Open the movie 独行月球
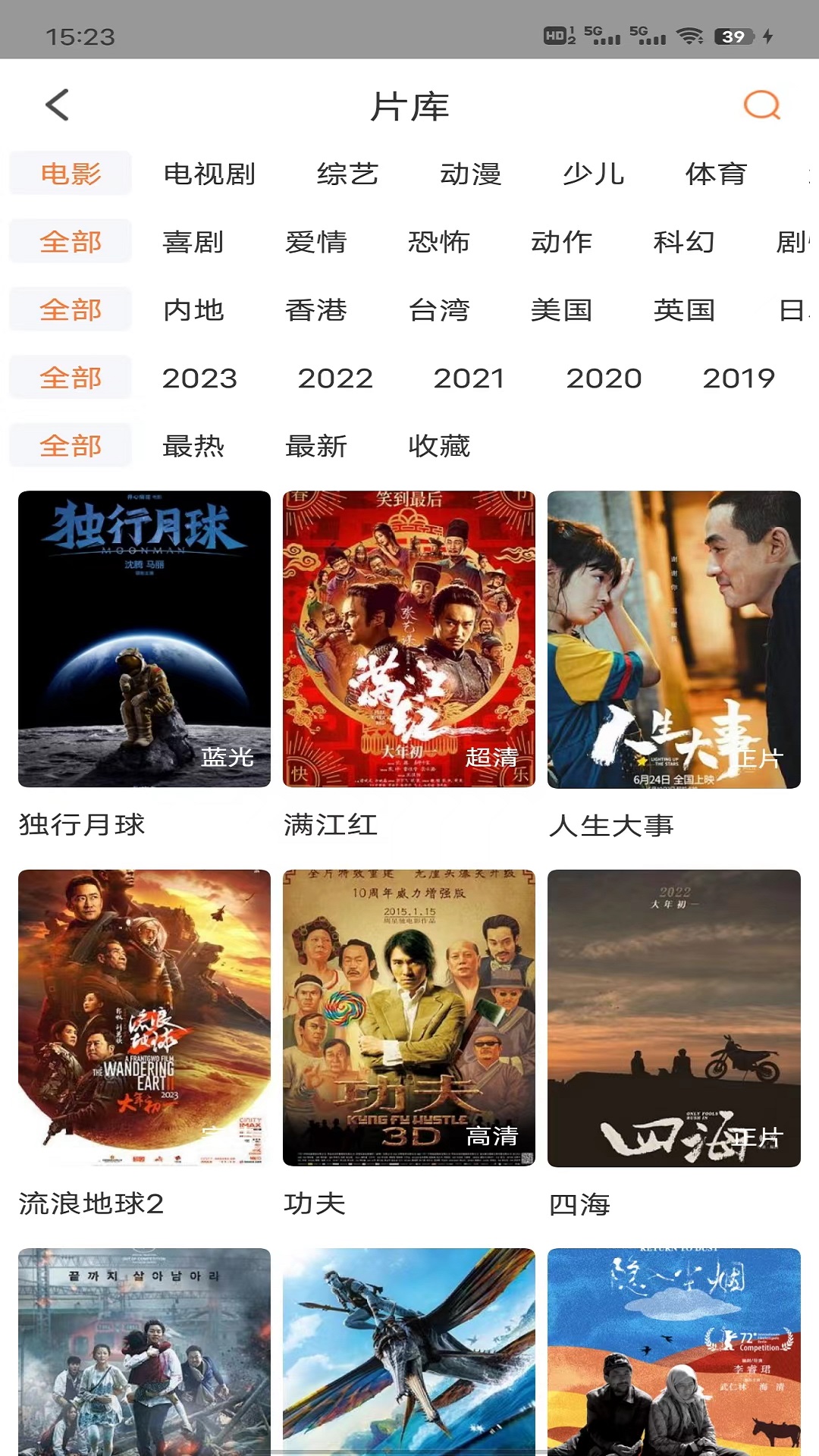Image resolution: width=819 pixels, height=1456 pixels. pos(144,639)
